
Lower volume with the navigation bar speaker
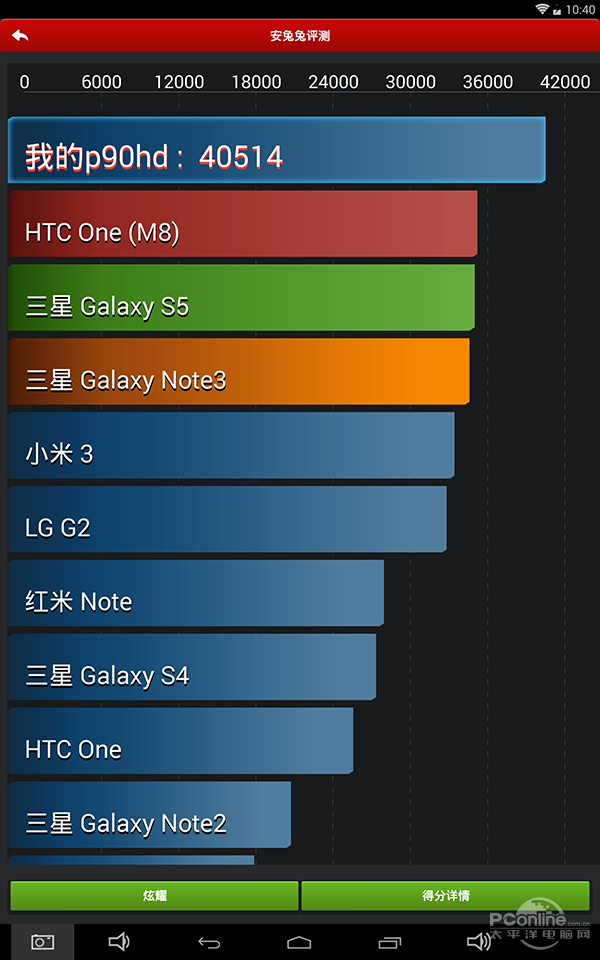[x=119, y=942]
